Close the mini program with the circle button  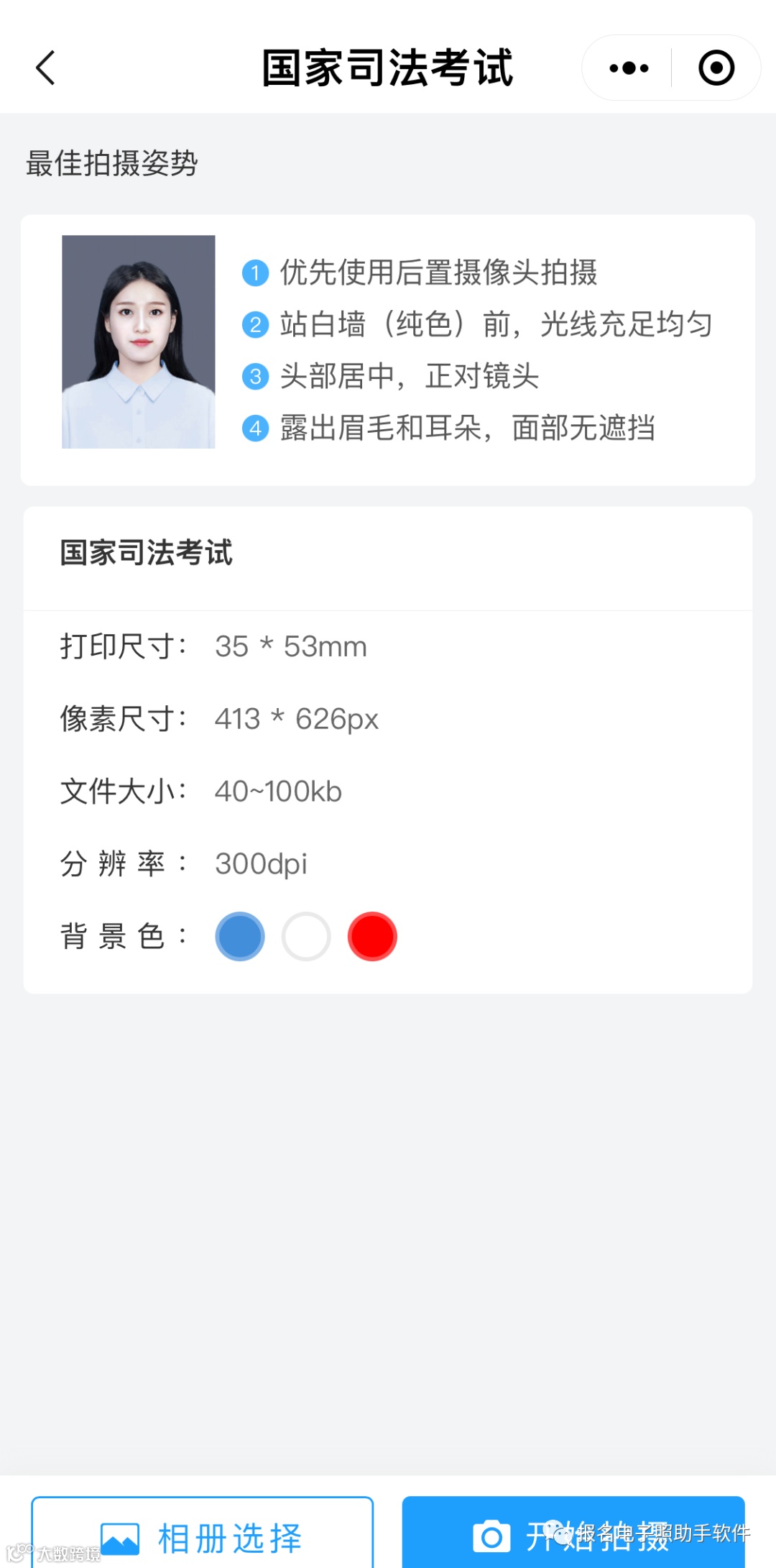tap(716, 68)
